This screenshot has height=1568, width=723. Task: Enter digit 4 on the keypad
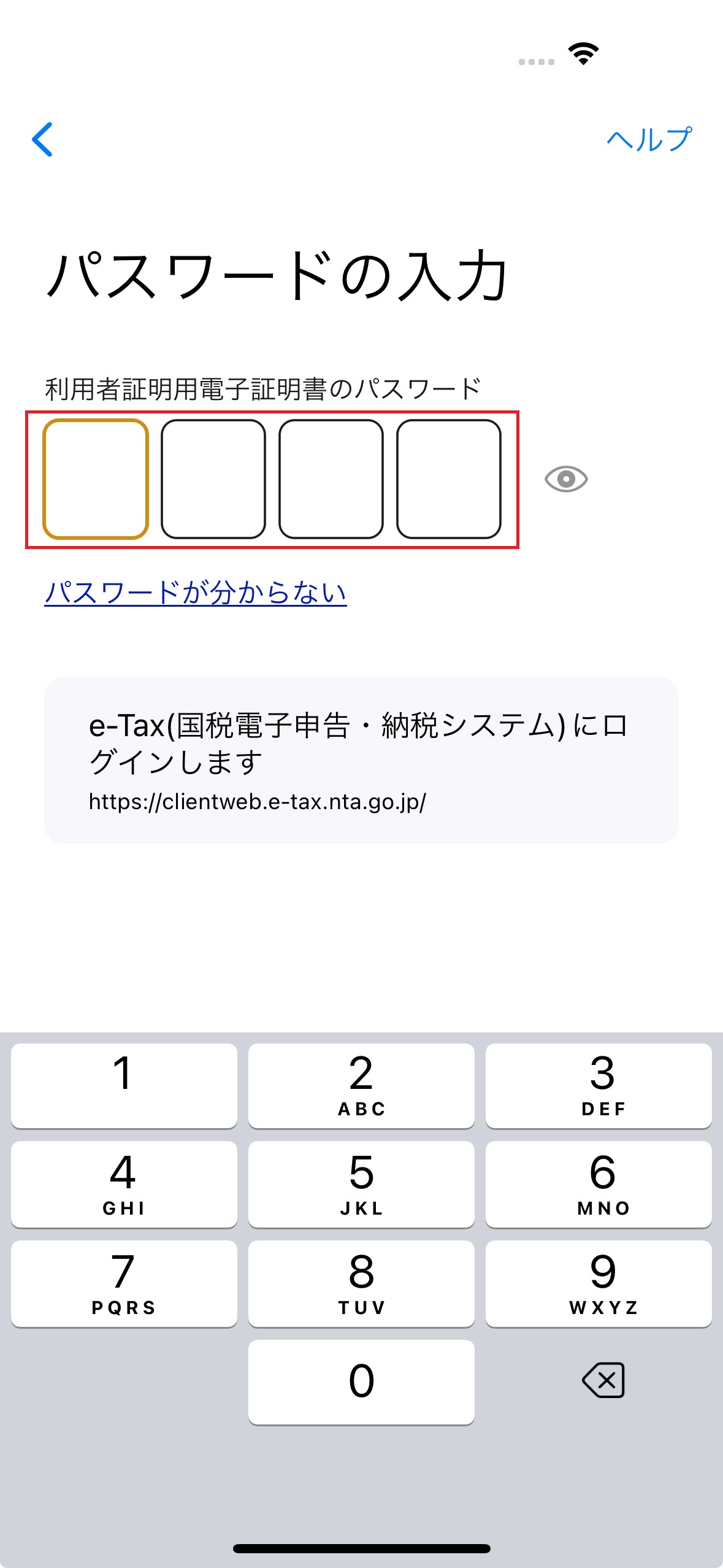tap(124, 1183)
